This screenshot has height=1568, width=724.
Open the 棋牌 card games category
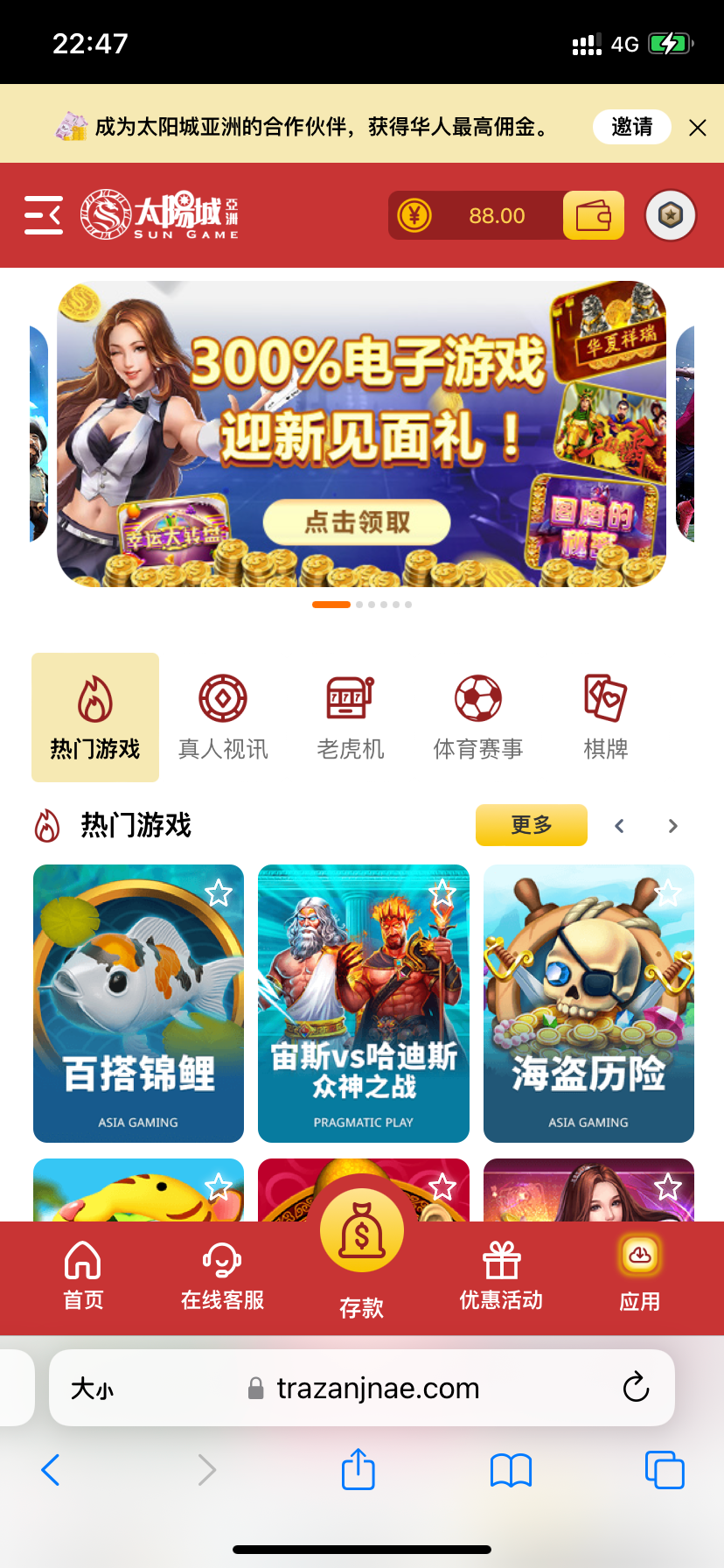[x=605, y=717]
